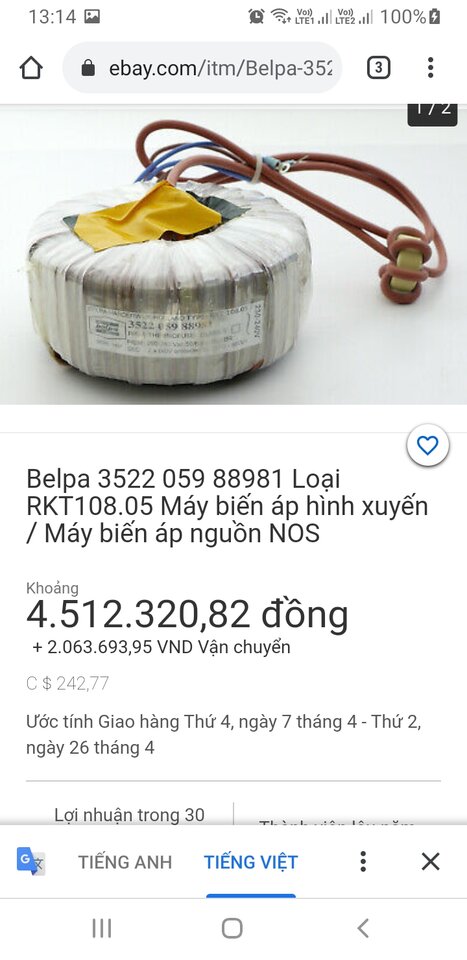467x960 pixels.
Task: Open the tab switcher showing 3 tabs
Action: [378, 68]
